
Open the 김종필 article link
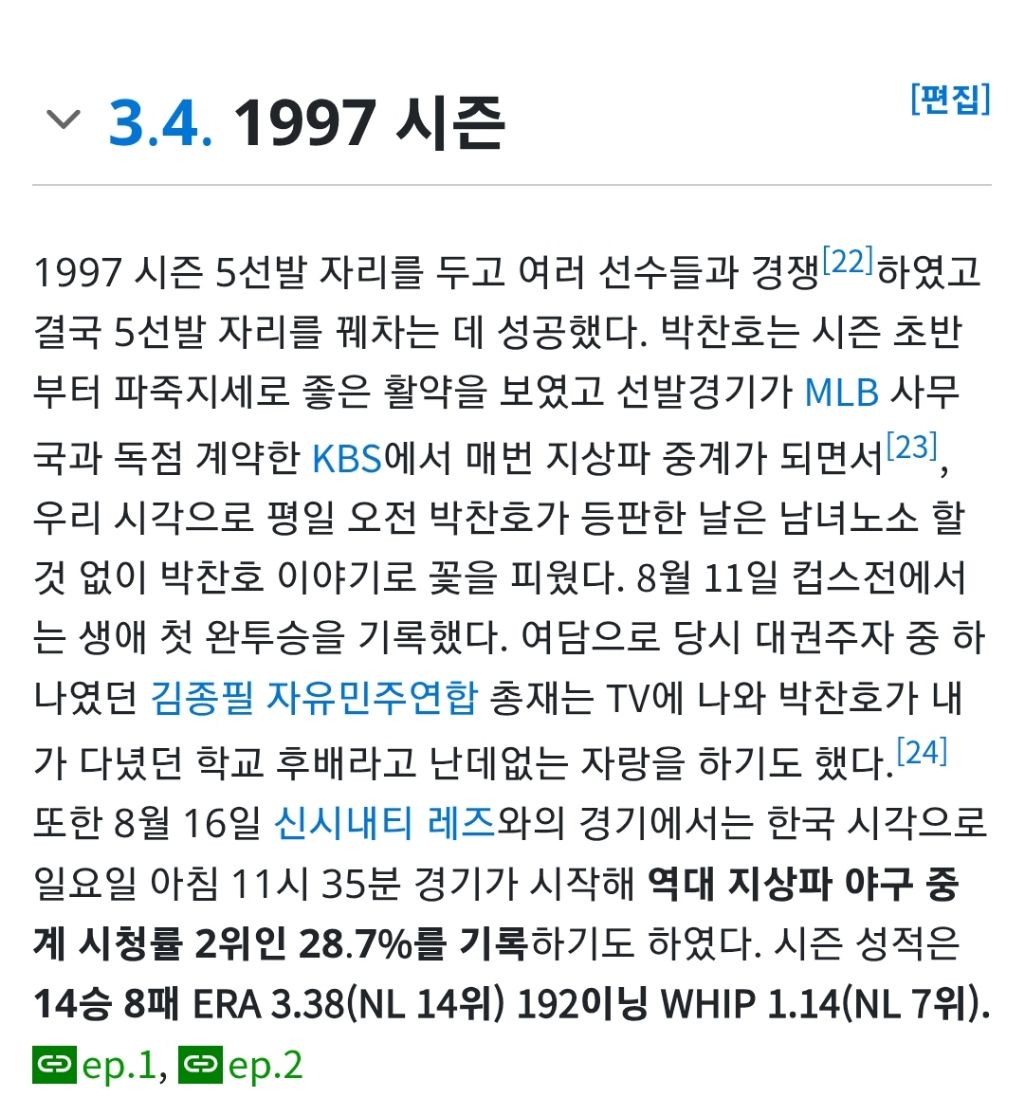coord(202,698)
